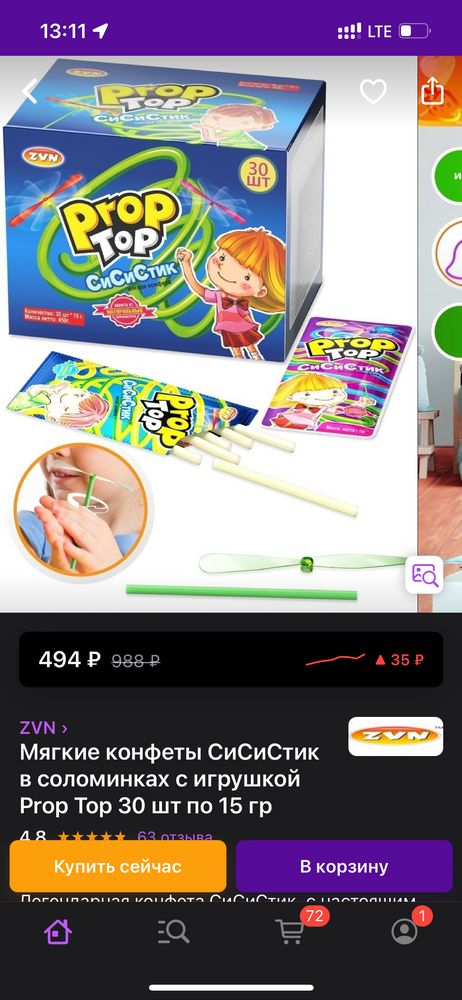The image size is (462, 1000).
Task: Open the profile tab
Action: (x=405, y=930)
